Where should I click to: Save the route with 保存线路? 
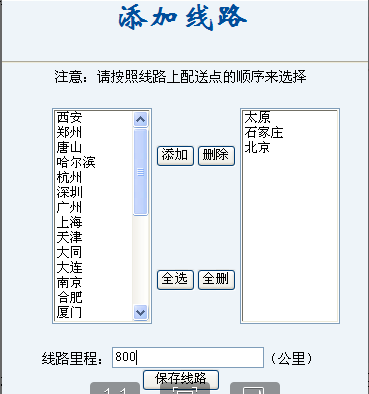pyautogui.click(x=181, y=379)
